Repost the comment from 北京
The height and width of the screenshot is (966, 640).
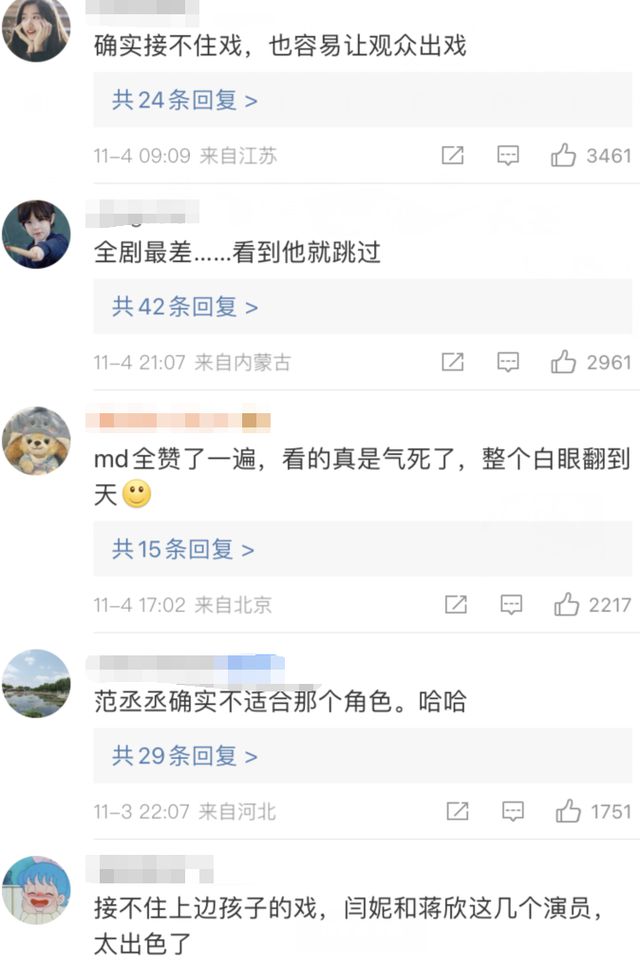pyautogui.click(x=456, y=604)
